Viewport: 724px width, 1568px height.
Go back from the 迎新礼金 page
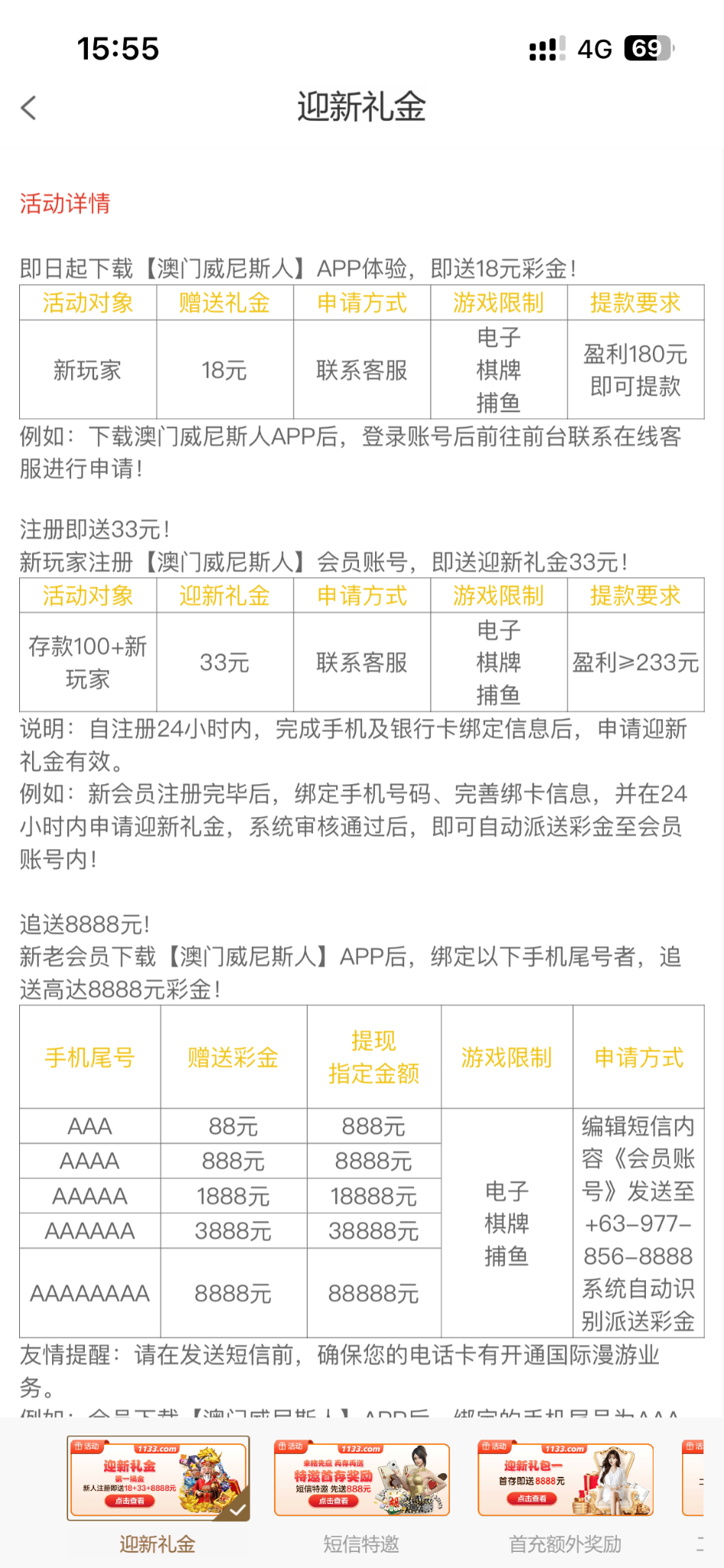point(29,108)
